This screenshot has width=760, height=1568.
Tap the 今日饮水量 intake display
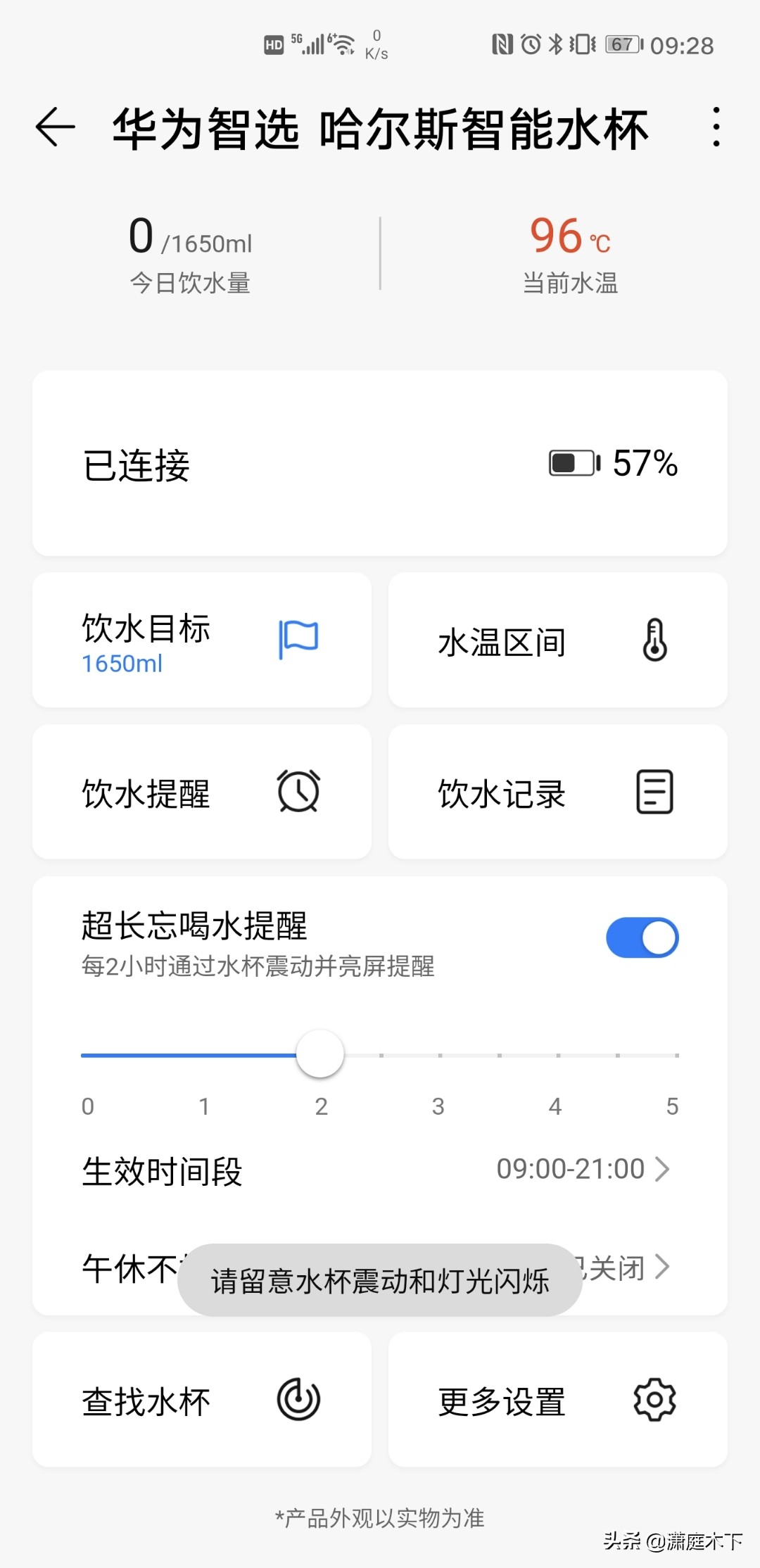coord(190,253)
